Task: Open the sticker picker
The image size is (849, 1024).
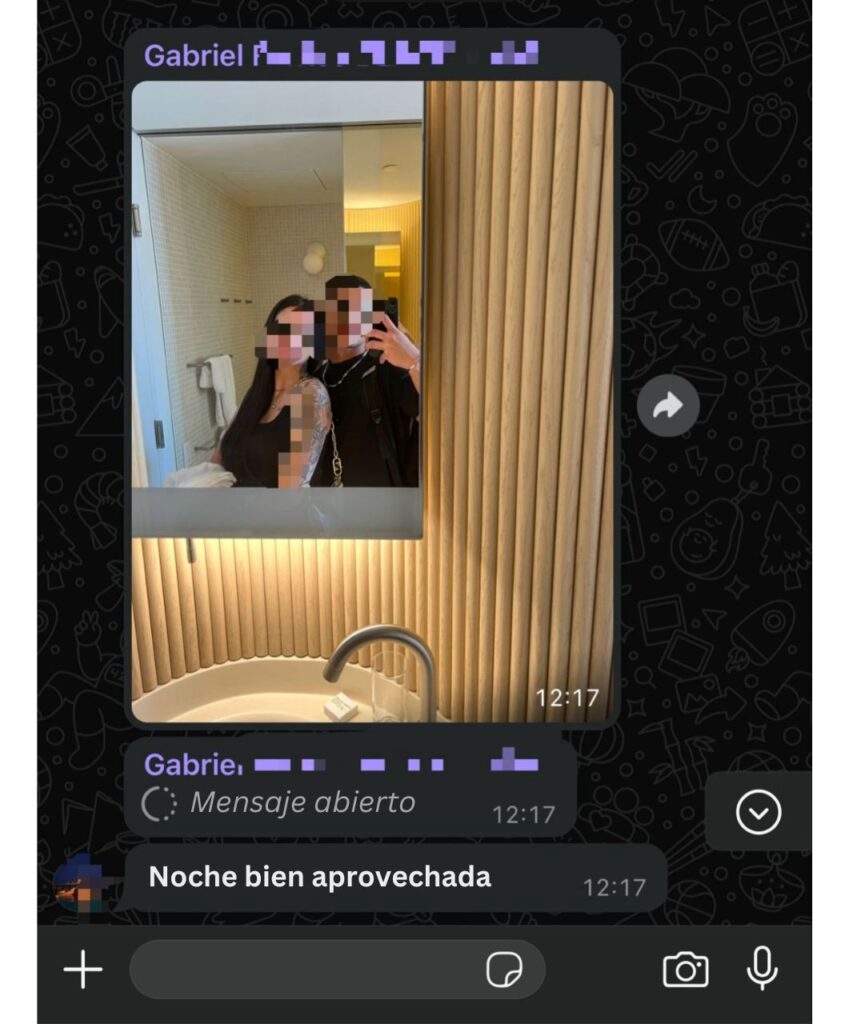Action: click(x=505, y=969)
